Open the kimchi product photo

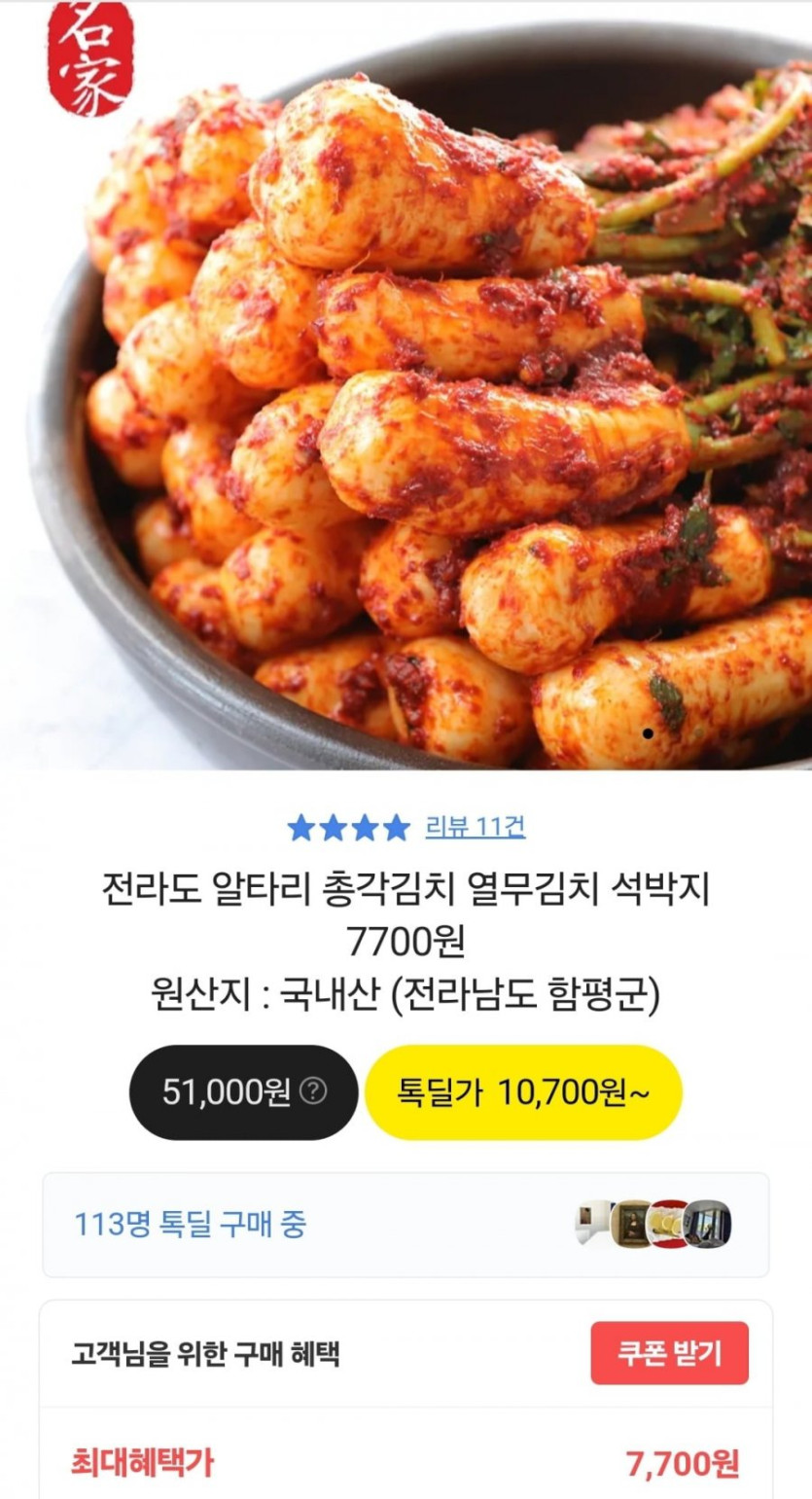tap(406, 389)
